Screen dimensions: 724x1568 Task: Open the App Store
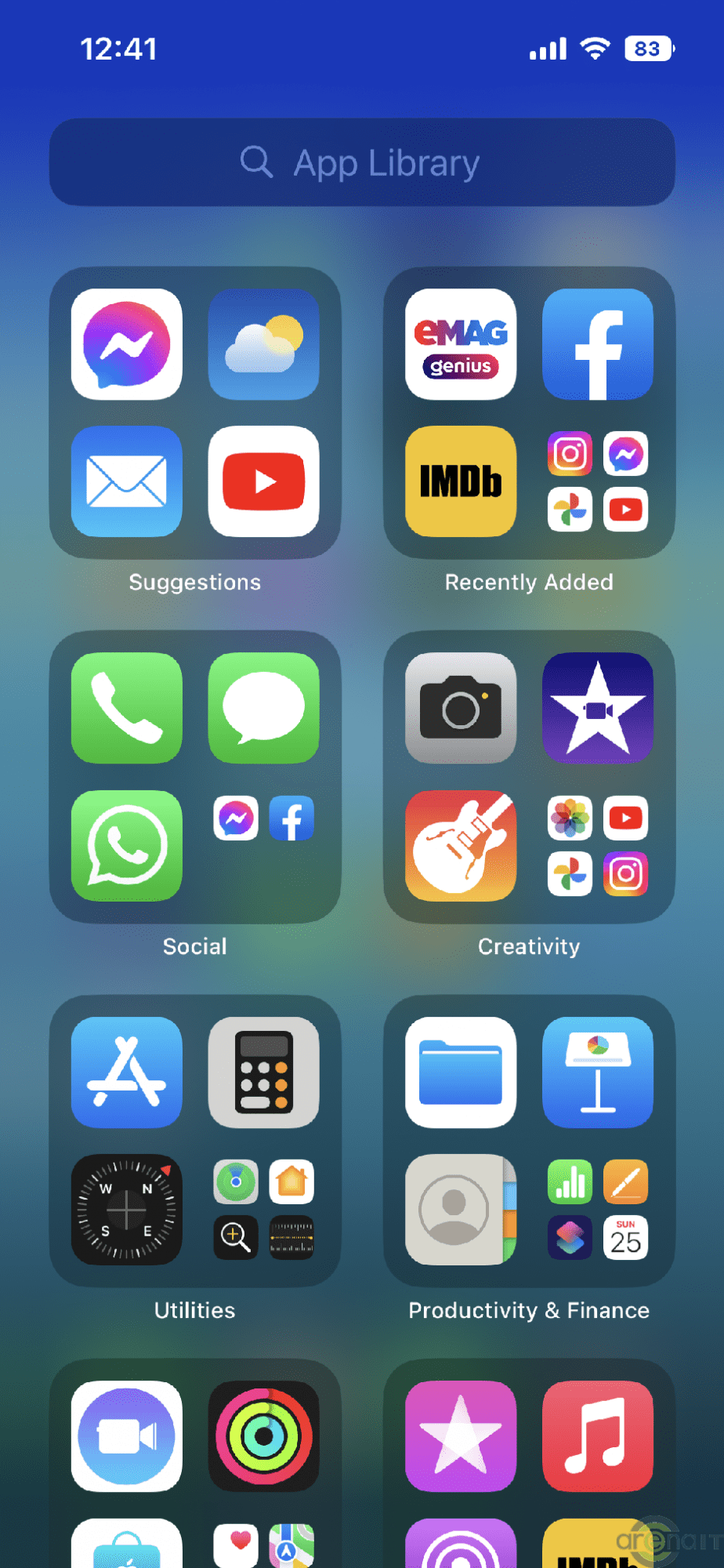click(127, 1072)
